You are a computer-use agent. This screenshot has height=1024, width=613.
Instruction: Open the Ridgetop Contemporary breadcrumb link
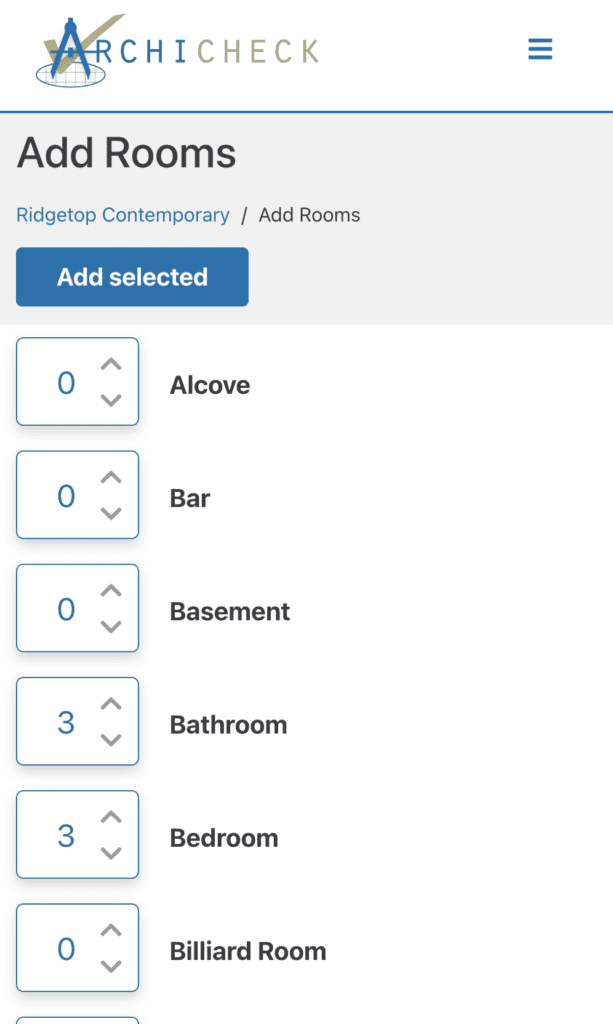(x=123, y=215)
